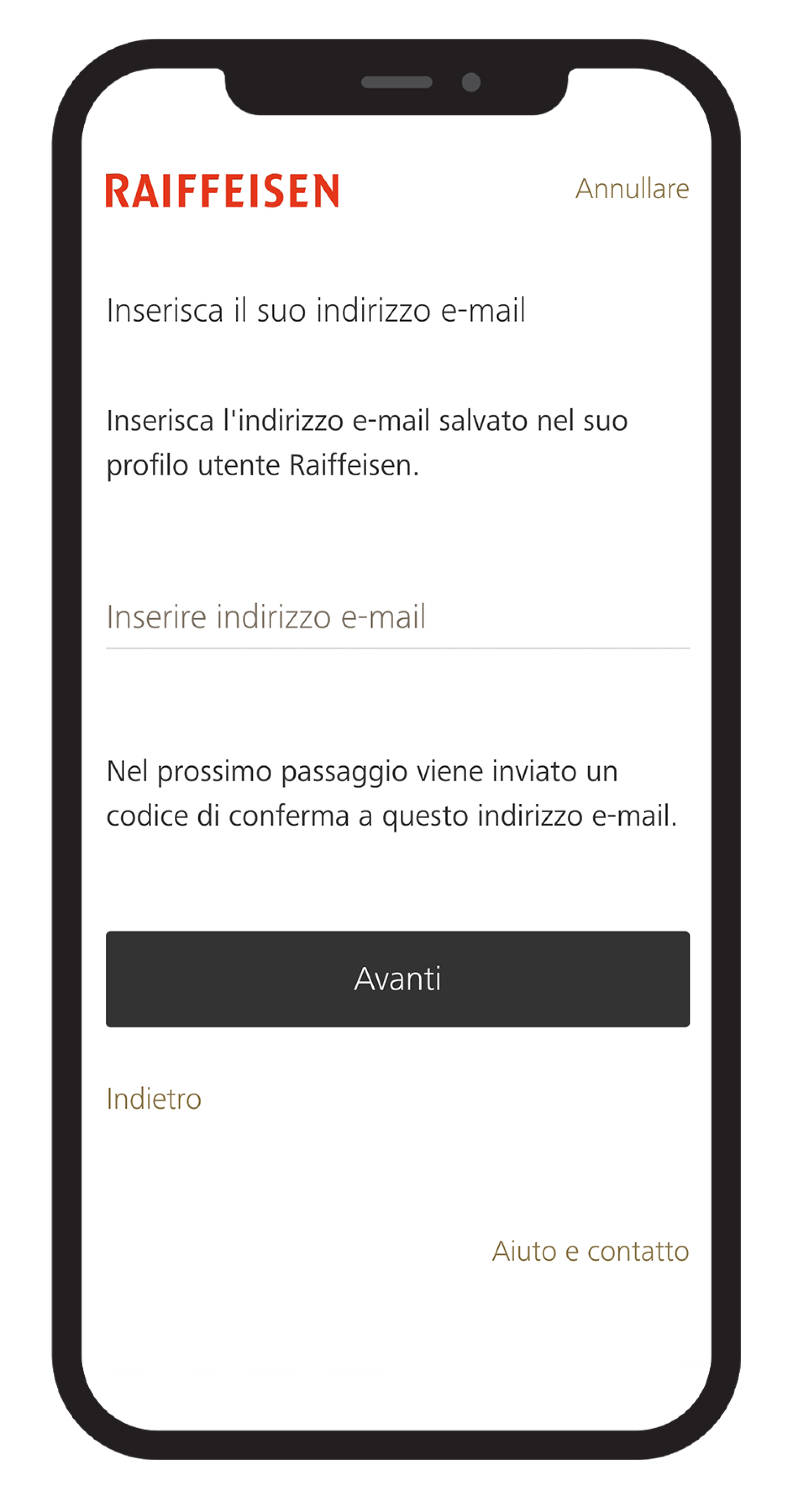Image resolution: width=793 pixels, height=1512 pixels.
Task: Continue with the Avanti button
Action: click(x=397, y=978)
